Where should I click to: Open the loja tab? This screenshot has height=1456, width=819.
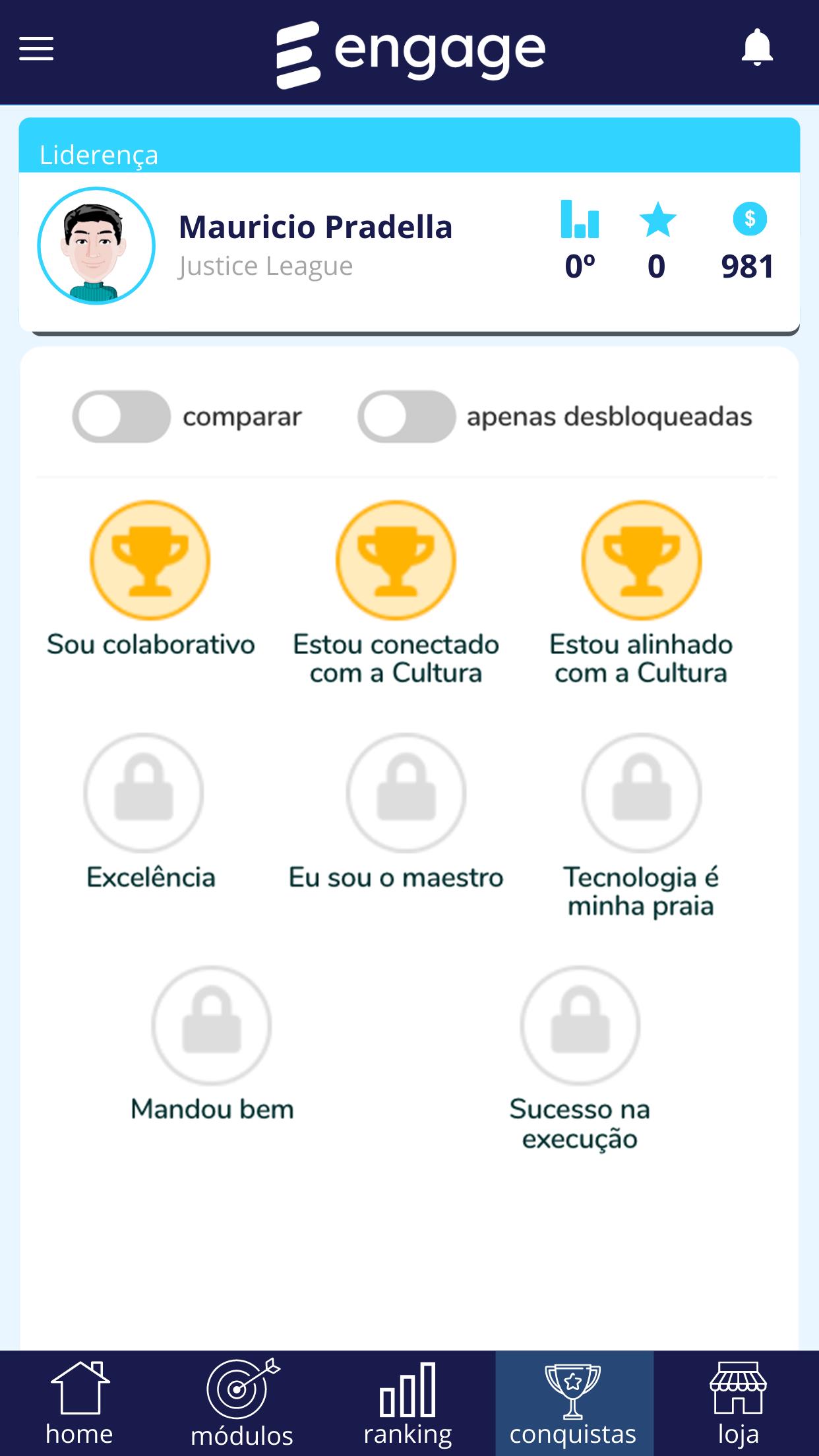coord(738,1403)
